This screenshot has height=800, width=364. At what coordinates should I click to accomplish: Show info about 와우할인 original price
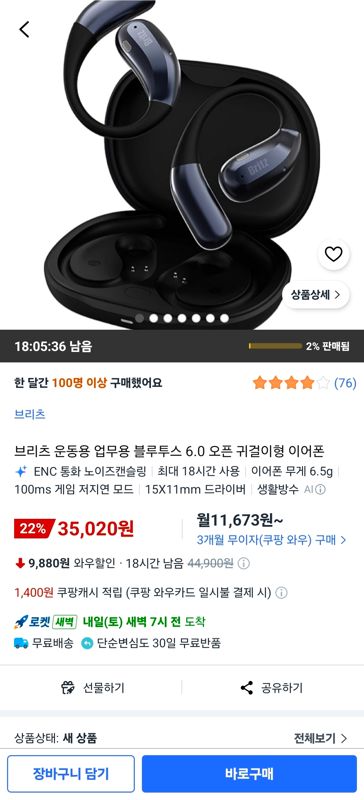244,564
